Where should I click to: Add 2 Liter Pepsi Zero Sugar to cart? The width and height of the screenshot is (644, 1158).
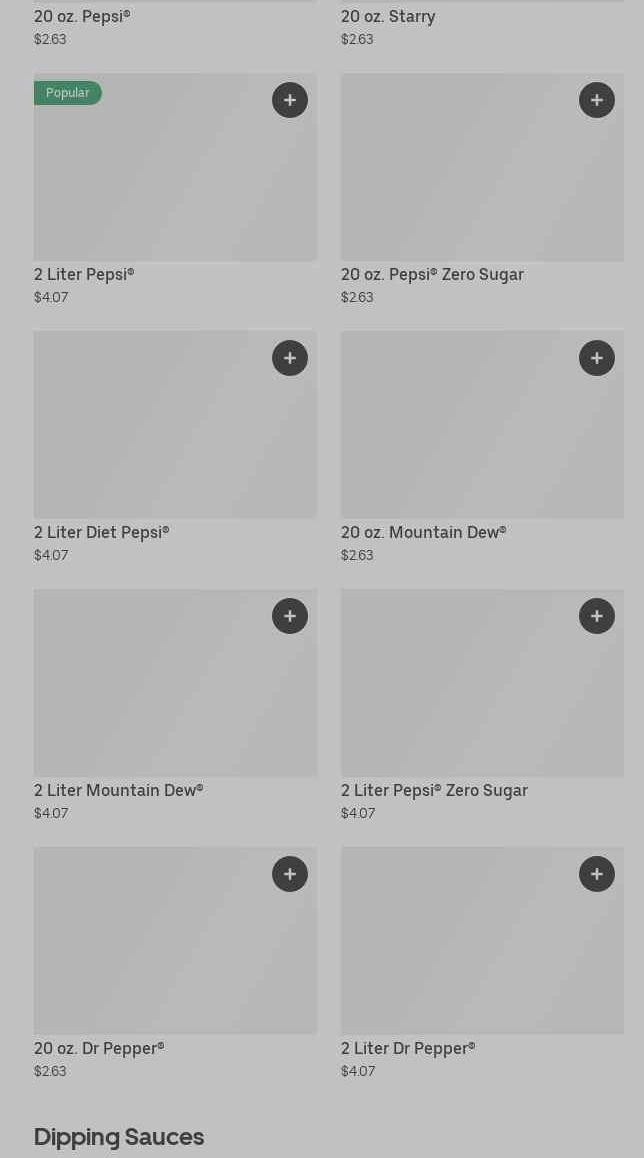pos(597,616)
